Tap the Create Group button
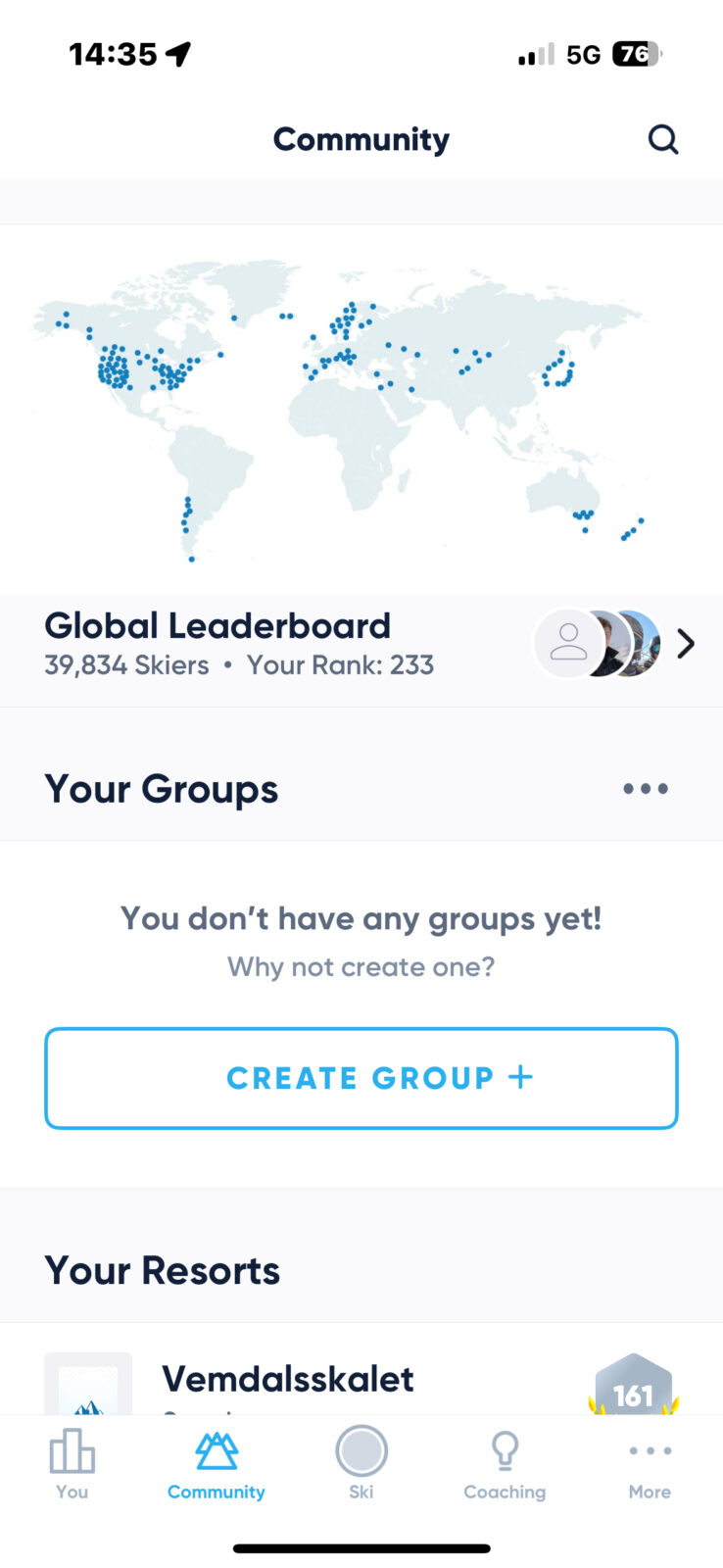This screenshot has height=1568, width=723. click(x=361, y=1078)
